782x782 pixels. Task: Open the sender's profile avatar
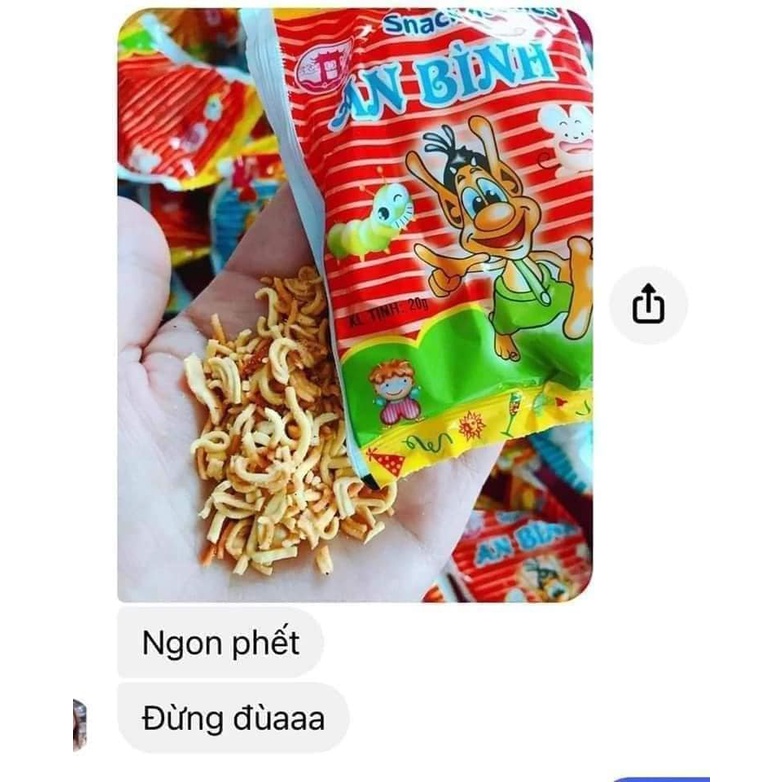(x=79, y=724)
